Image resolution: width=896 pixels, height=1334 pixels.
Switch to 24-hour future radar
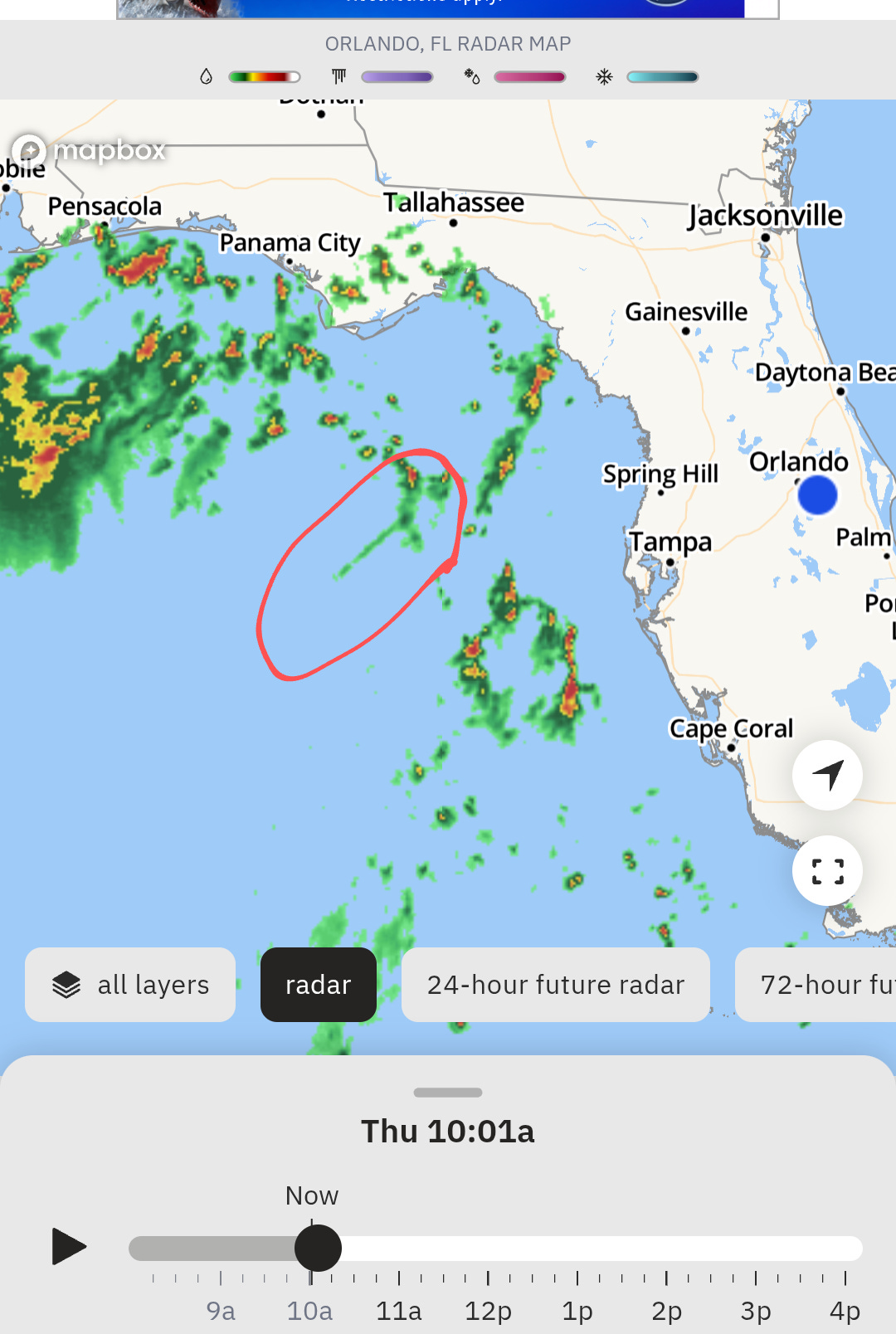[555, 985]
